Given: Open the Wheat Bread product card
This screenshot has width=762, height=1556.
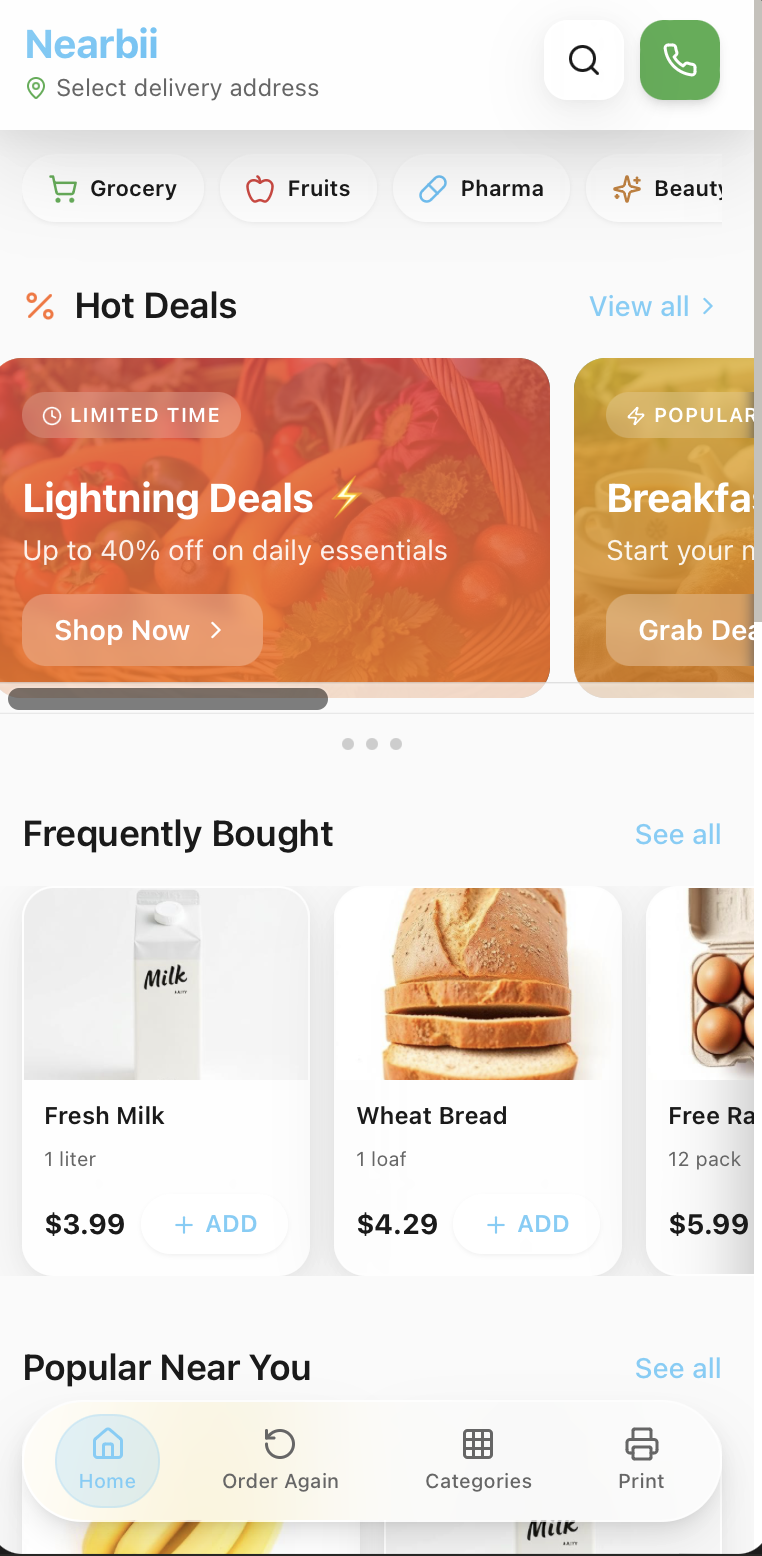Looking at the screenshot, I should (478, 1000).
